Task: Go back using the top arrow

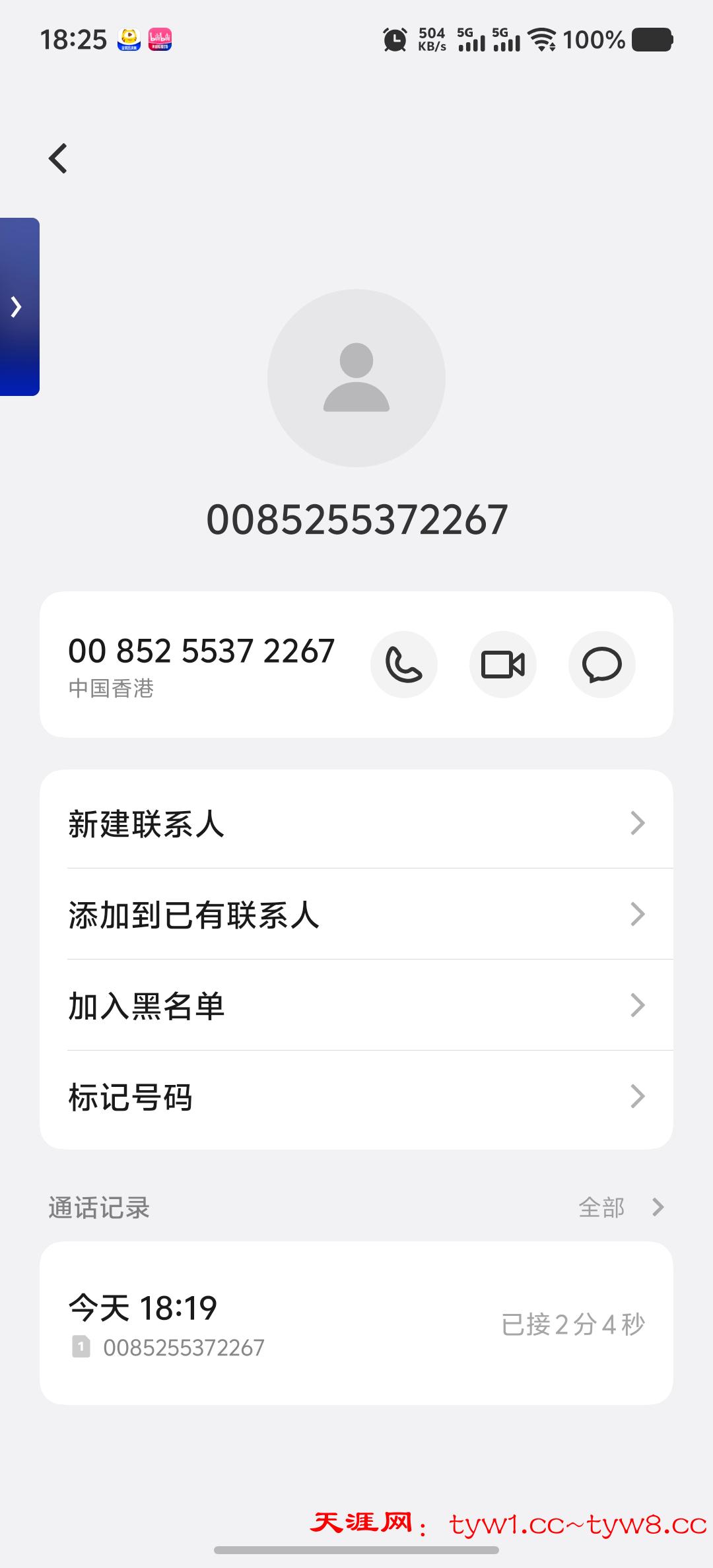Action: [58, 158]
